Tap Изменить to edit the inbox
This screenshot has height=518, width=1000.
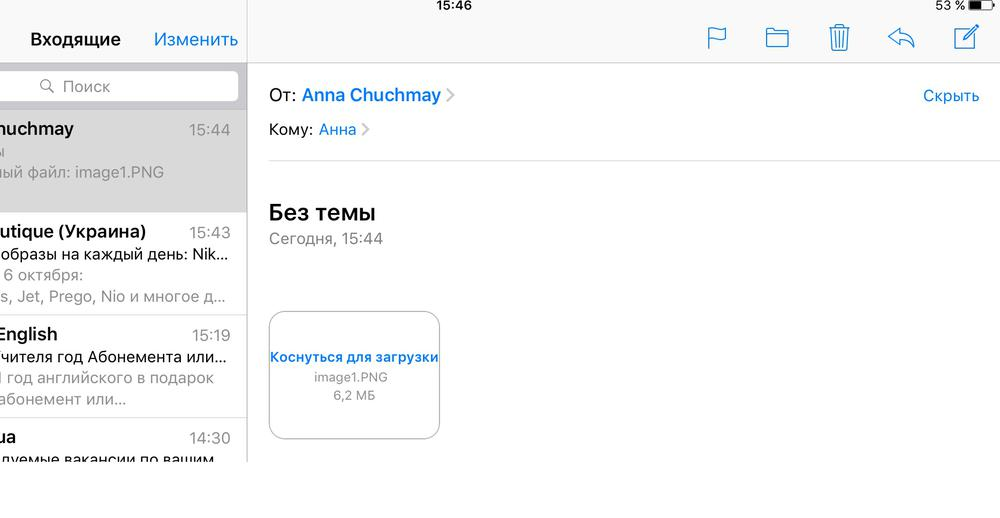(x=195, y=40)
